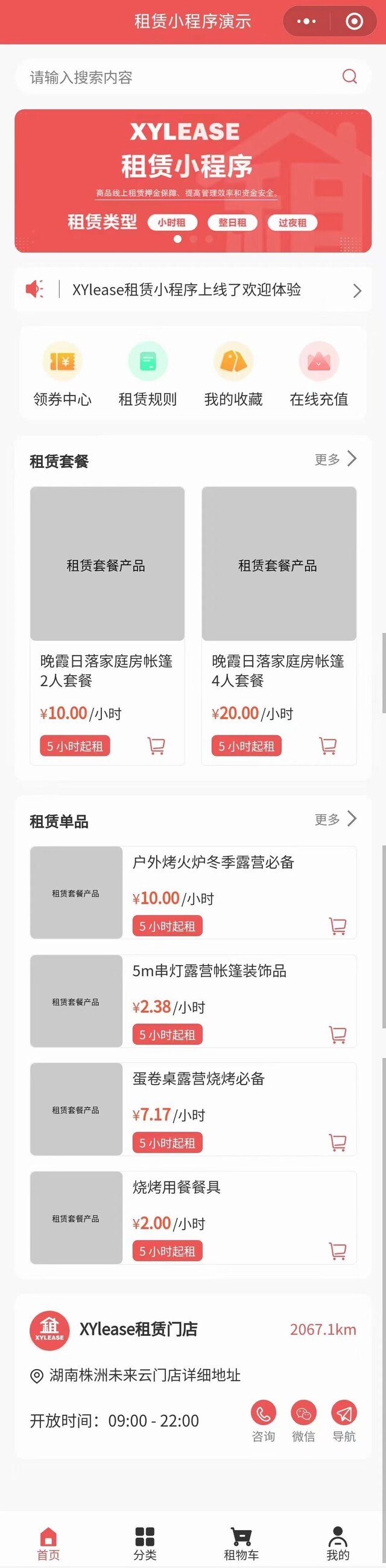
Task: Open the 蛋卷桌露营烧烤必备 item
Action: point(198,1079)
